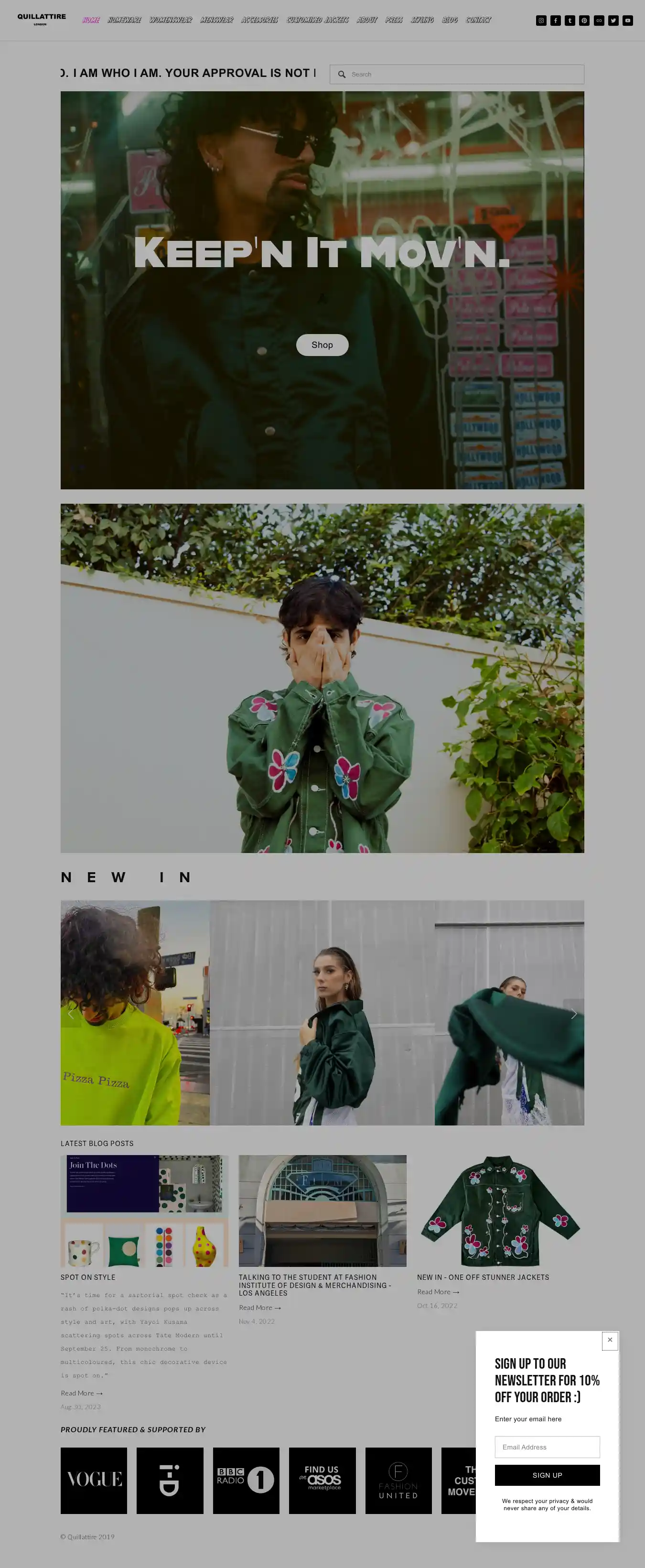645x1568 pixels.
Task: Tap the Email Address field
Action: [547, 1447]
